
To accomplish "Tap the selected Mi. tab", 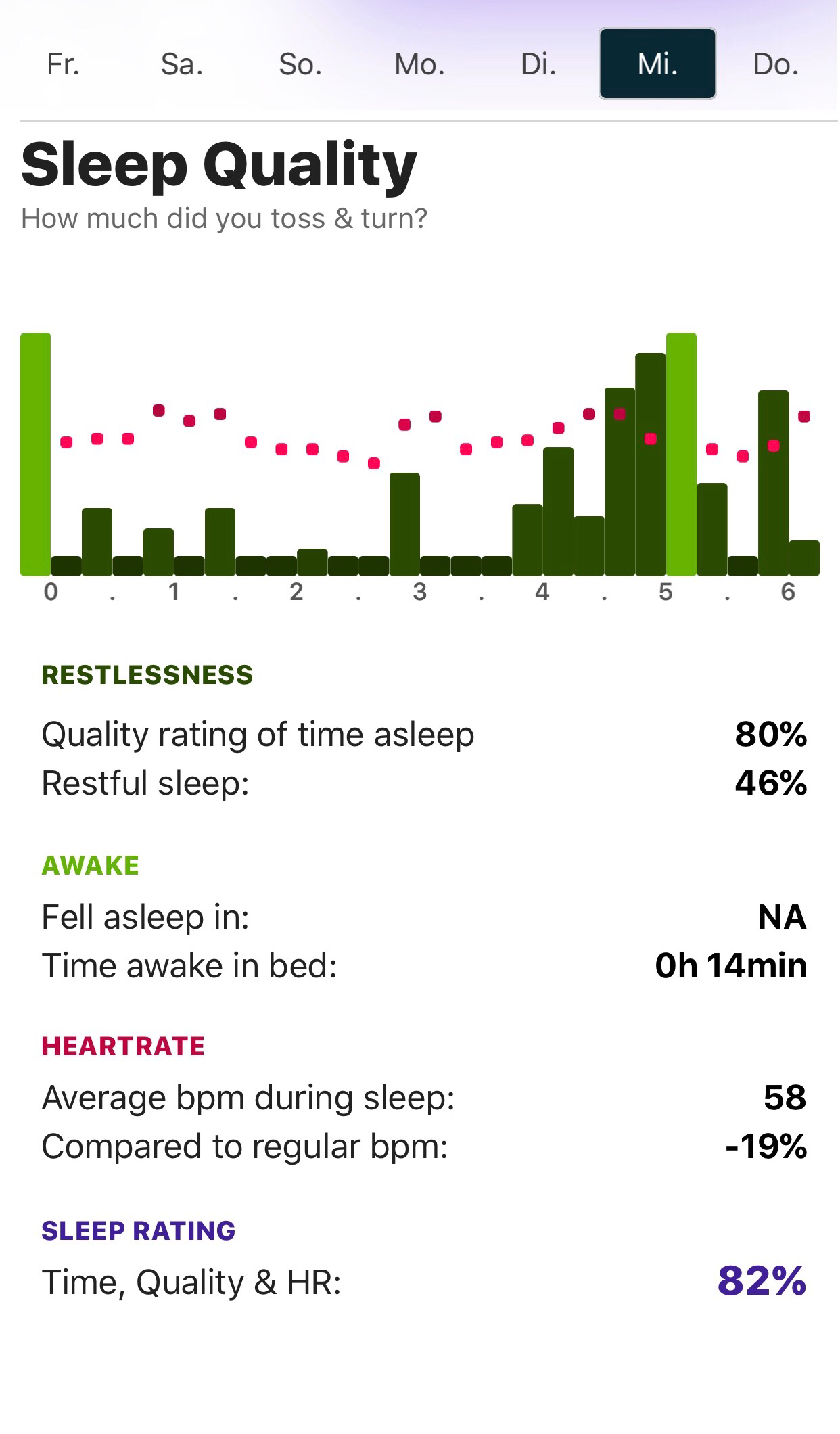I will (657, 64).
